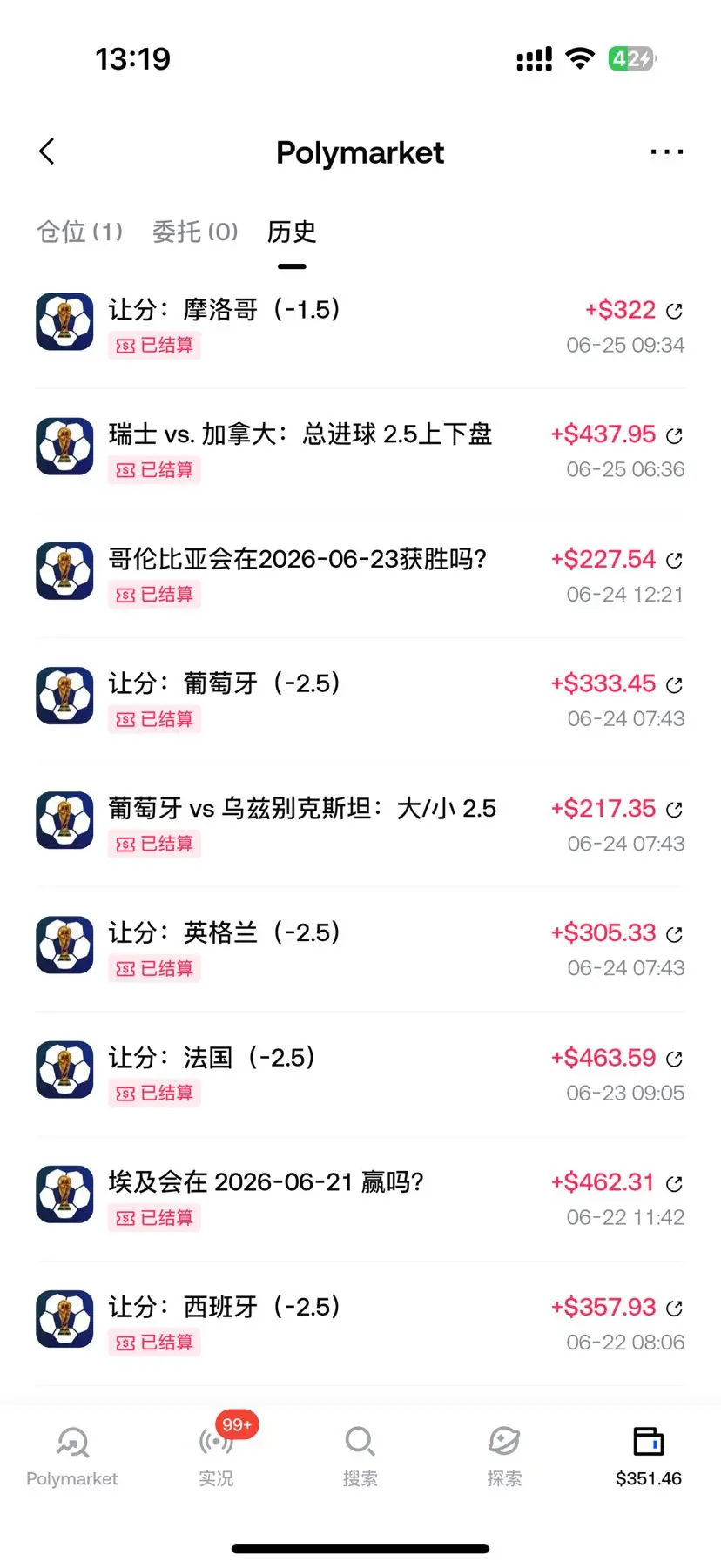Open the 让分：葡萄牙 (-2.5) record
The height and width of the screenshot is (1568, 721).
point(360,700)
